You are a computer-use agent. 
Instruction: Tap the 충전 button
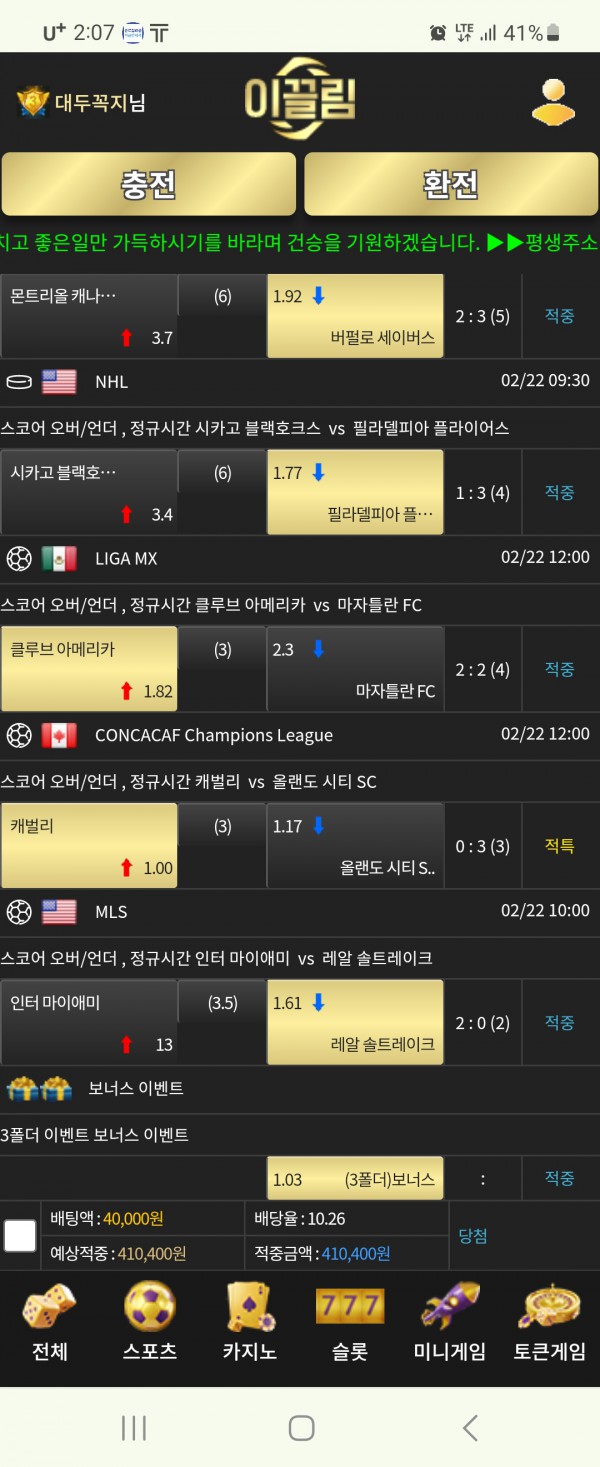(x=149, y=184)
